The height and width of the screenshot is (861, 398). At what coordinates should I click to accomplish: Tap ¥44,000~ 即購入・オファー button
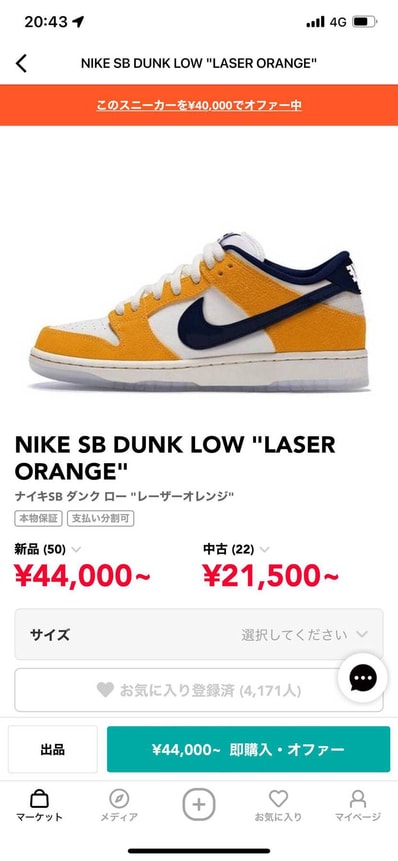pyautogui.click(x=249, y=750)
